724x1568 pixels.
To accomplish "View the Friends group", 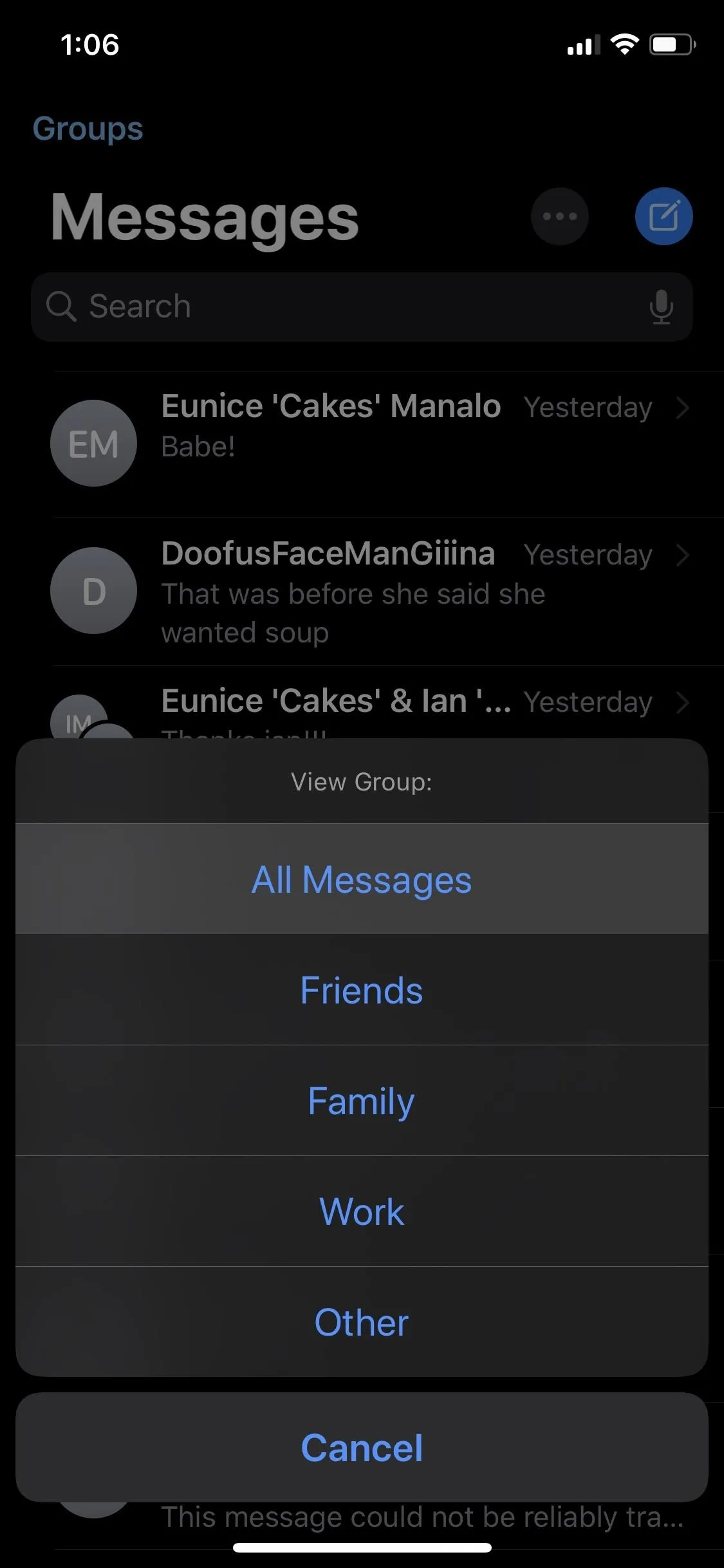I will [362, 990].
